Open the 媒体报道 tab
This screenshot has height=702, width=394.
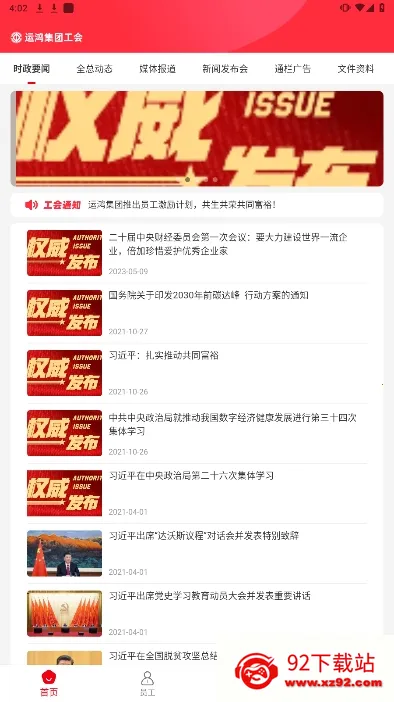[x=157, y=69]
